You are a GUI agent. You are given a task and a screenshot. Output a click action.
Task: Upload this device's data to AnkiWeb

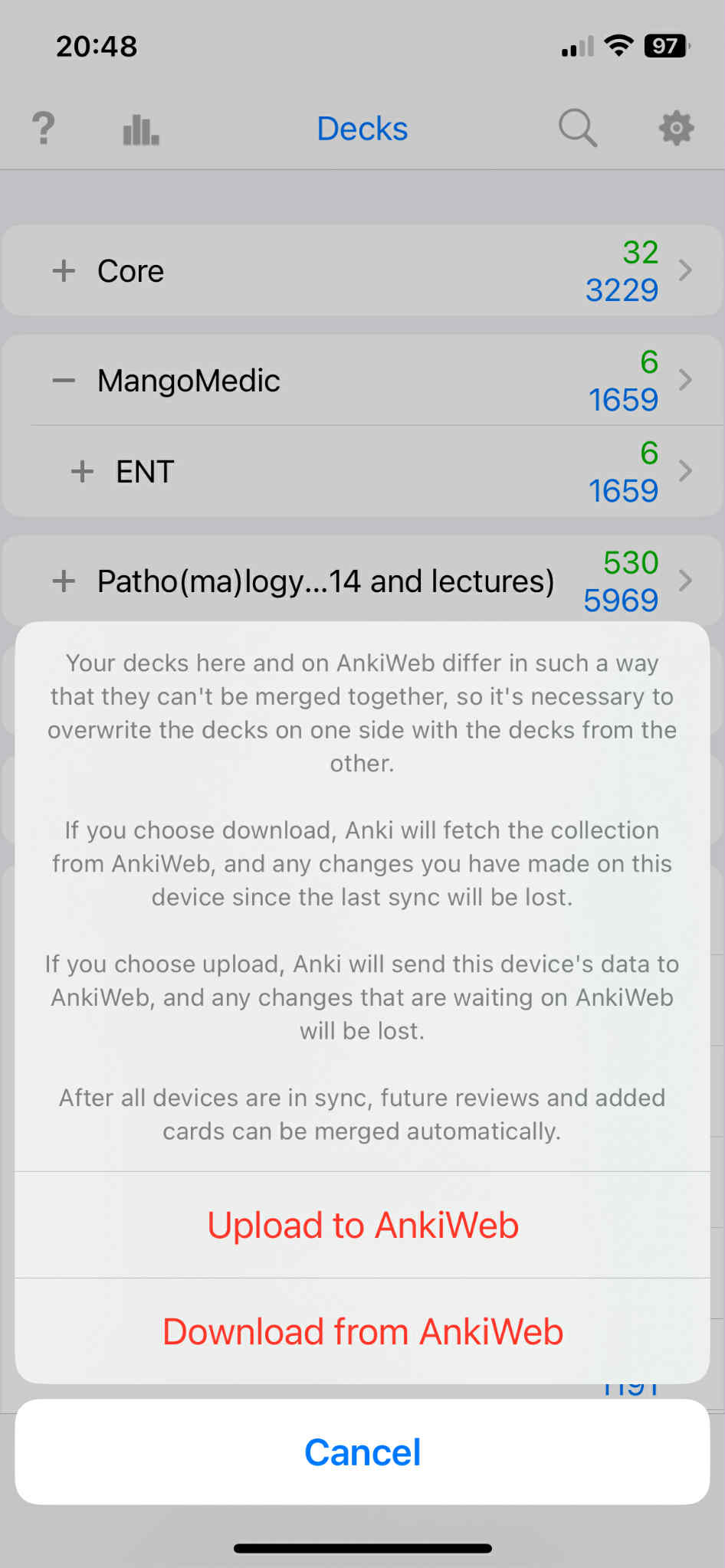[362, 1225]
